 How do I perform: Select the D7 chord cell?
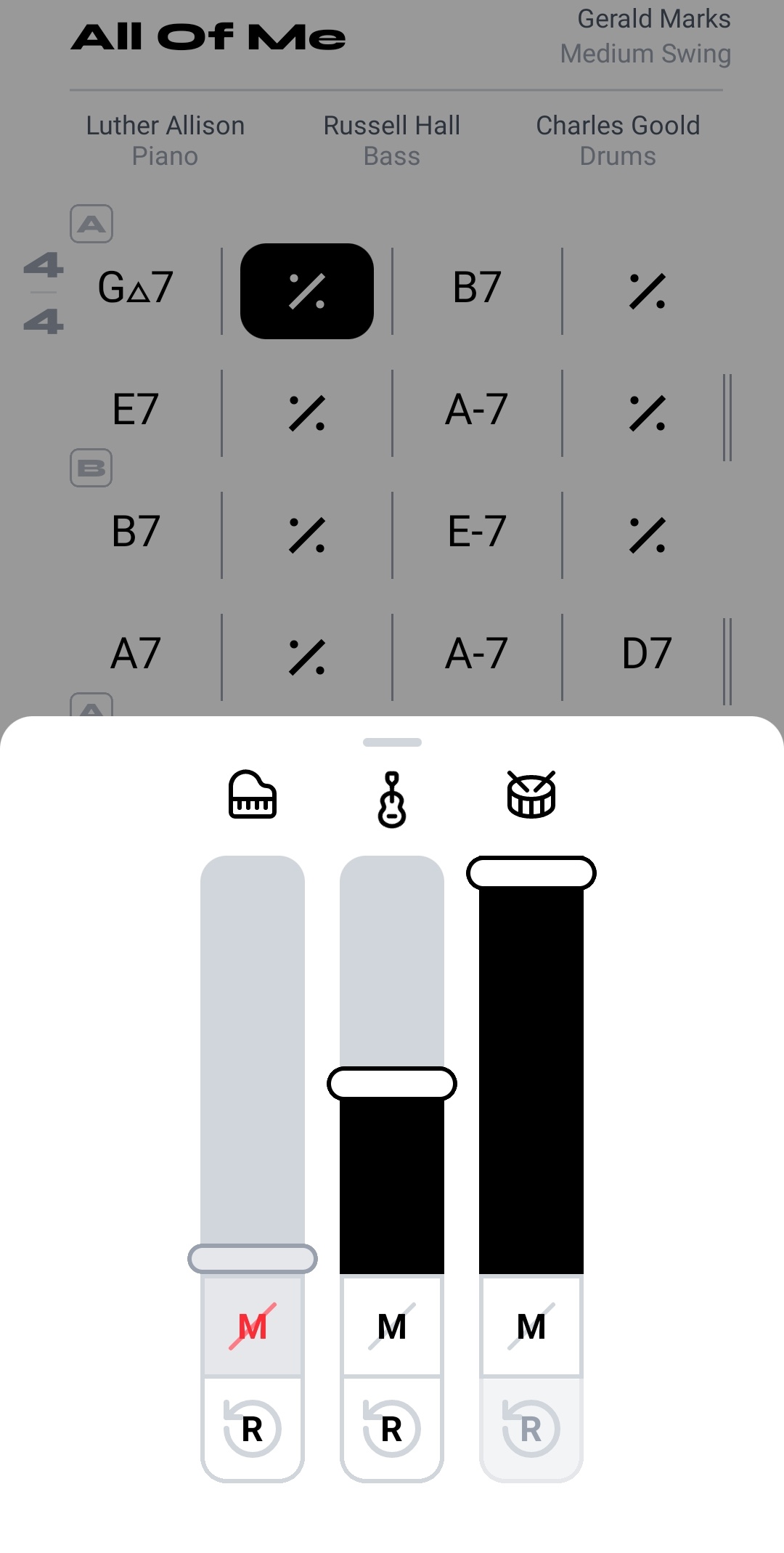[648, 652]
